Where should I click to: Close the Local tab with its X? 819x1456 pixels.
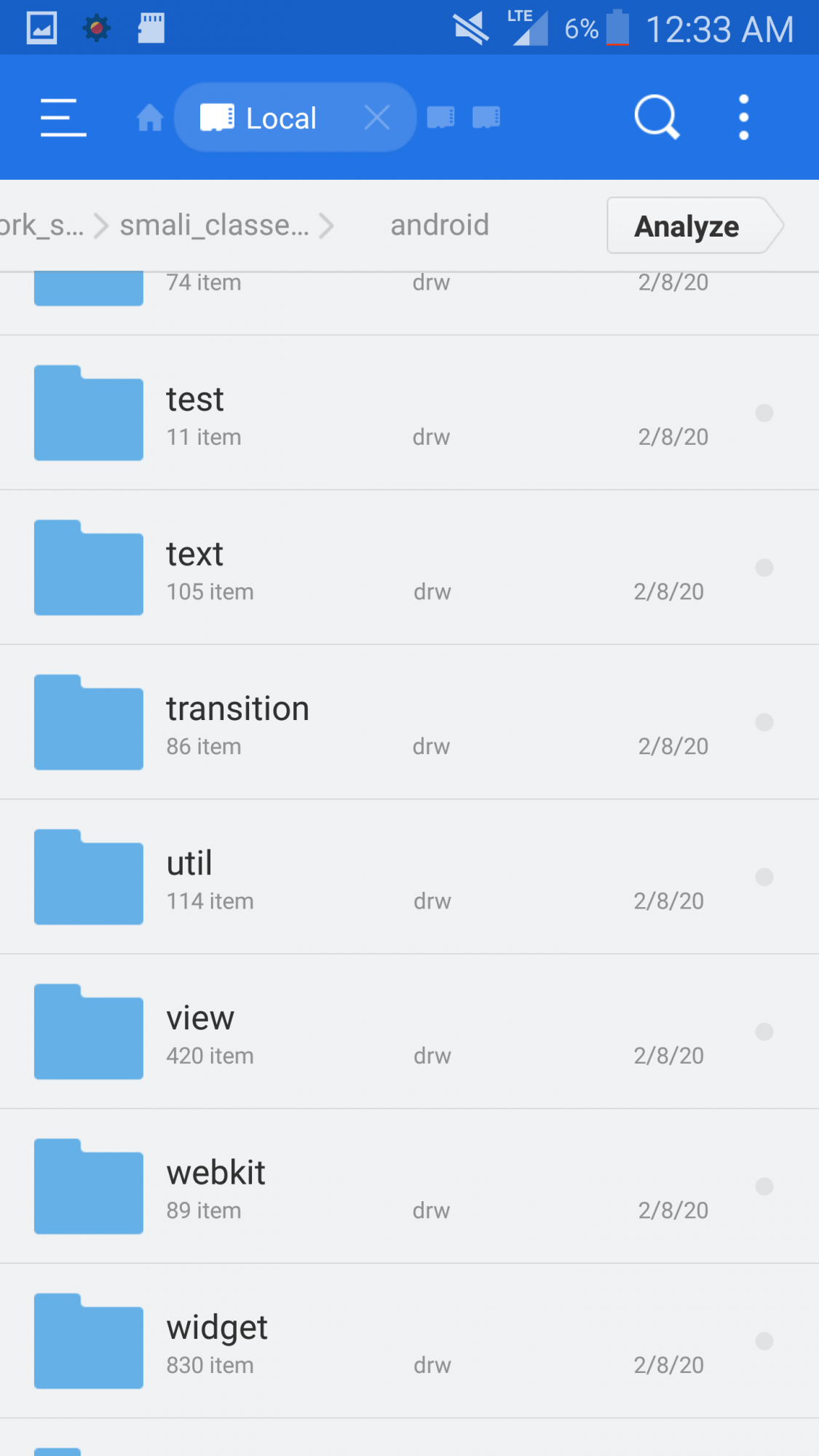point(377,116)
